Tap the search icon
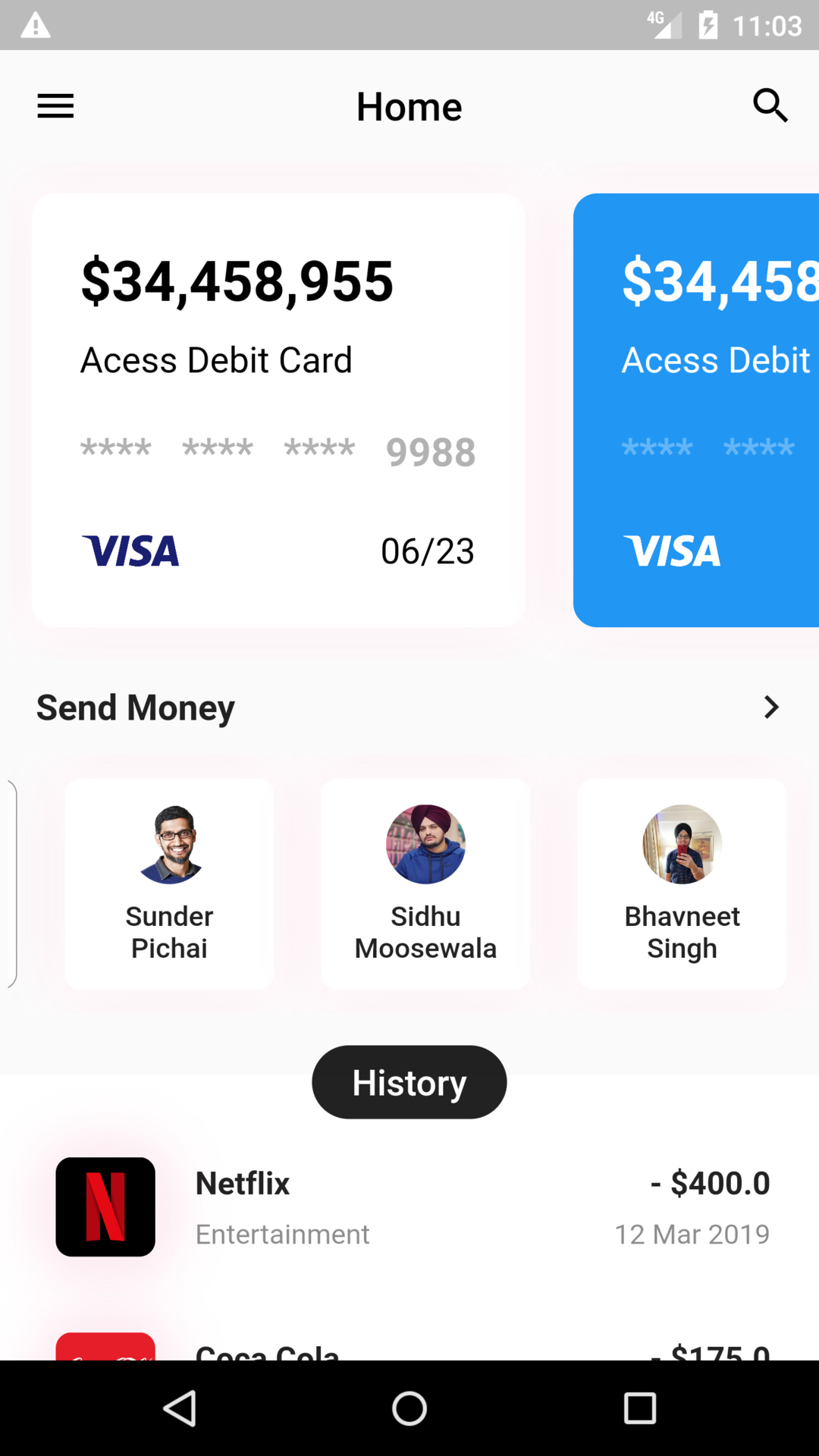 (x=770, y=105)
